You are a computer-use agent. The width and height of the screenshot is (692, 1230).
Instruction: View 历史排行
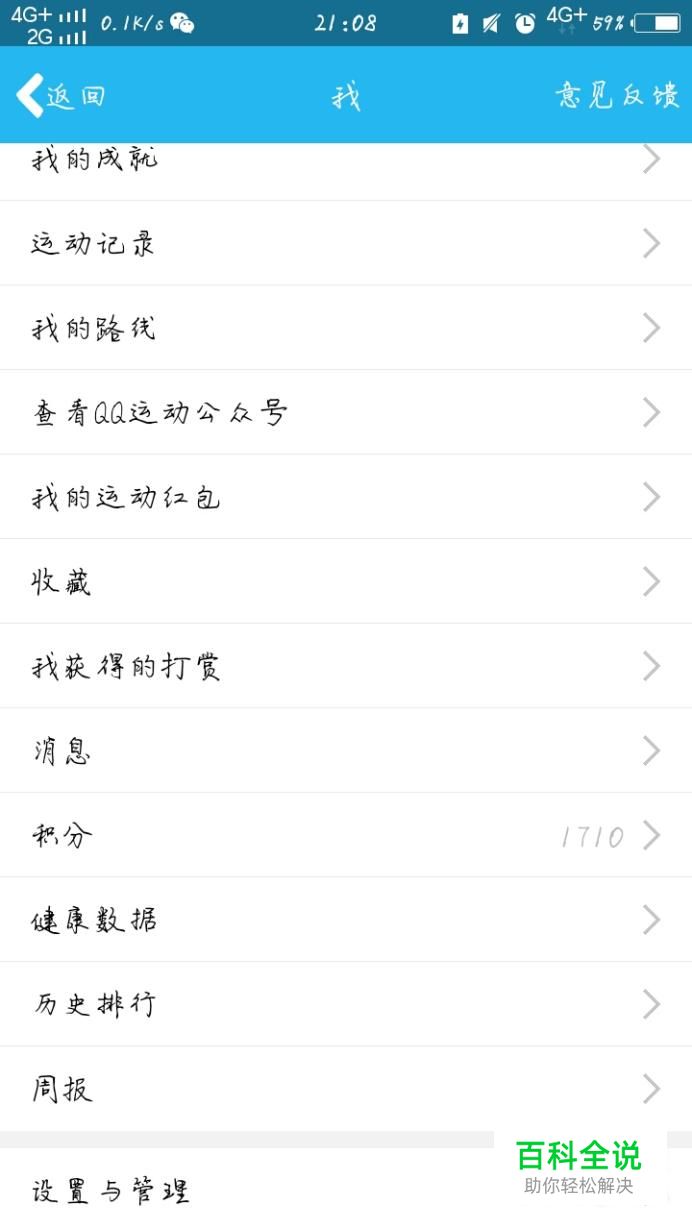346,1004
